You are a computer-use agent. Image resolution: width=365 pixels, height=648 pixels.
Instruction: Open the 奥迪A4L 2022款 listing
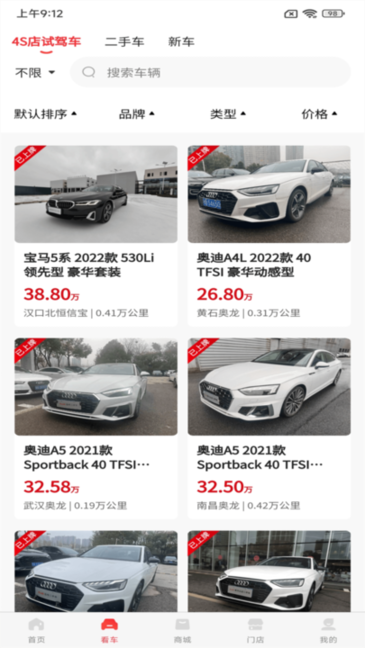point(269,236)
